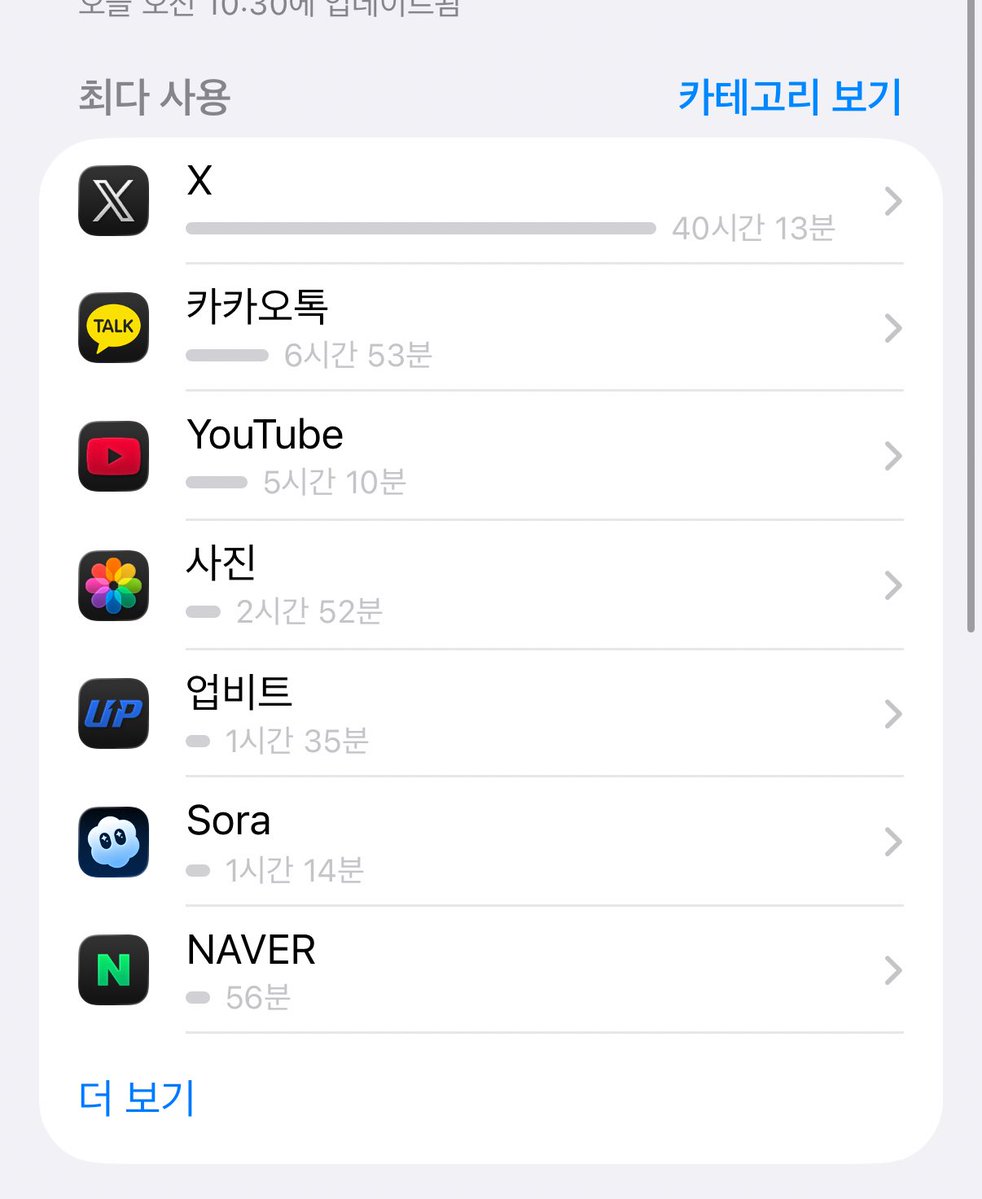Open 업비트 usage details

click(490, 713)
